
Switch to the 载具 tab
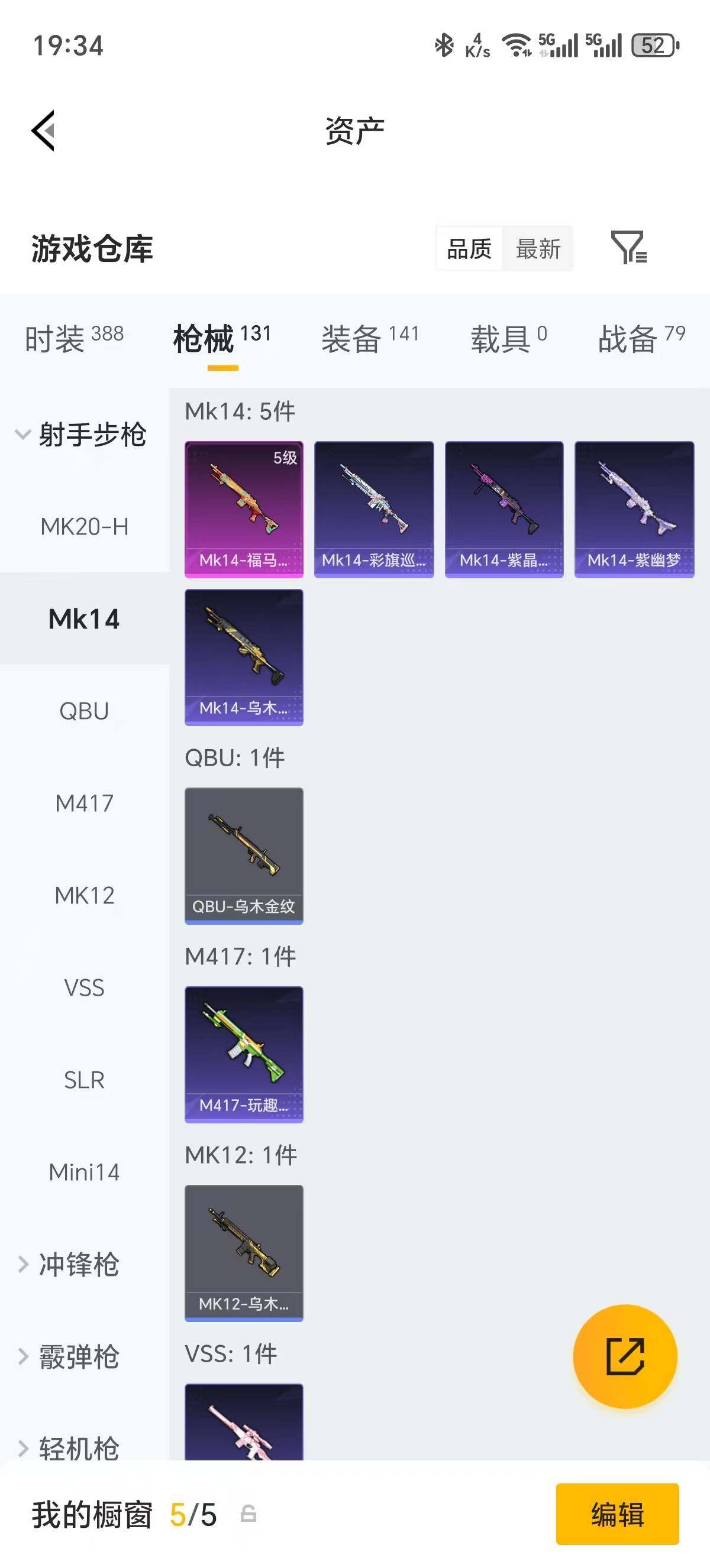pyautogui.click(x=508, y=337)
